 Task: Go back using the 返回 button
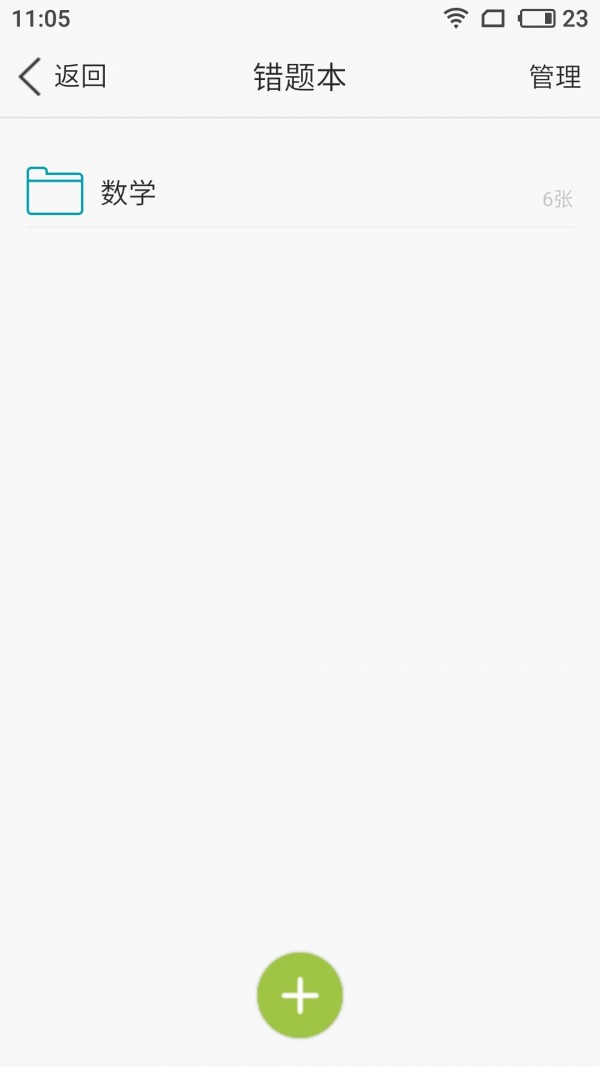(x=62, y=77)
